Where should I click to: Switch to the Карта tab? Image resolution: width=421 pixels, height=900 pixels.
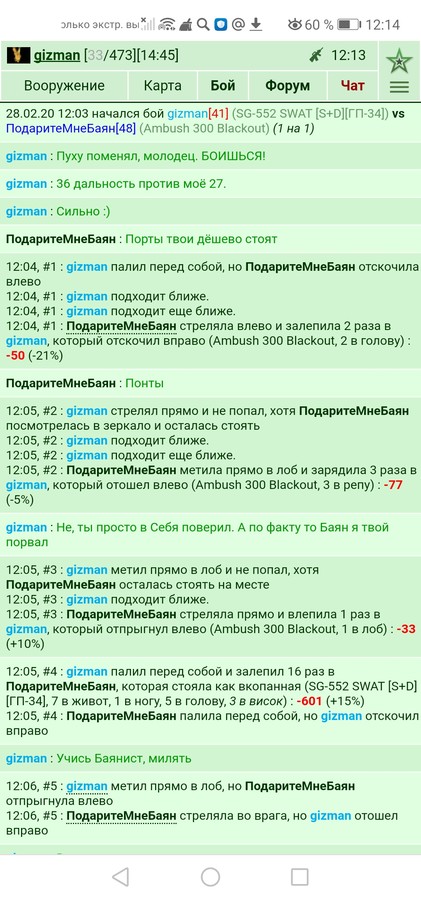point(163,86)
